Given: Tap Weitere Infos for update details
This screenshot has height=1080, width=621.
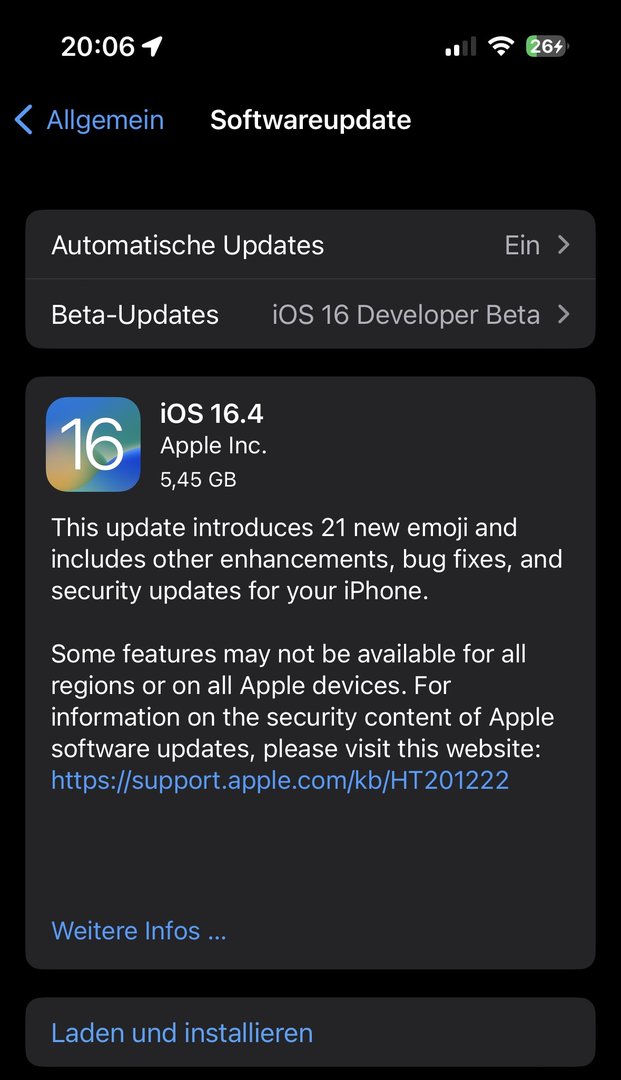Looking at the screenshot, I should (x=139, y=931).
